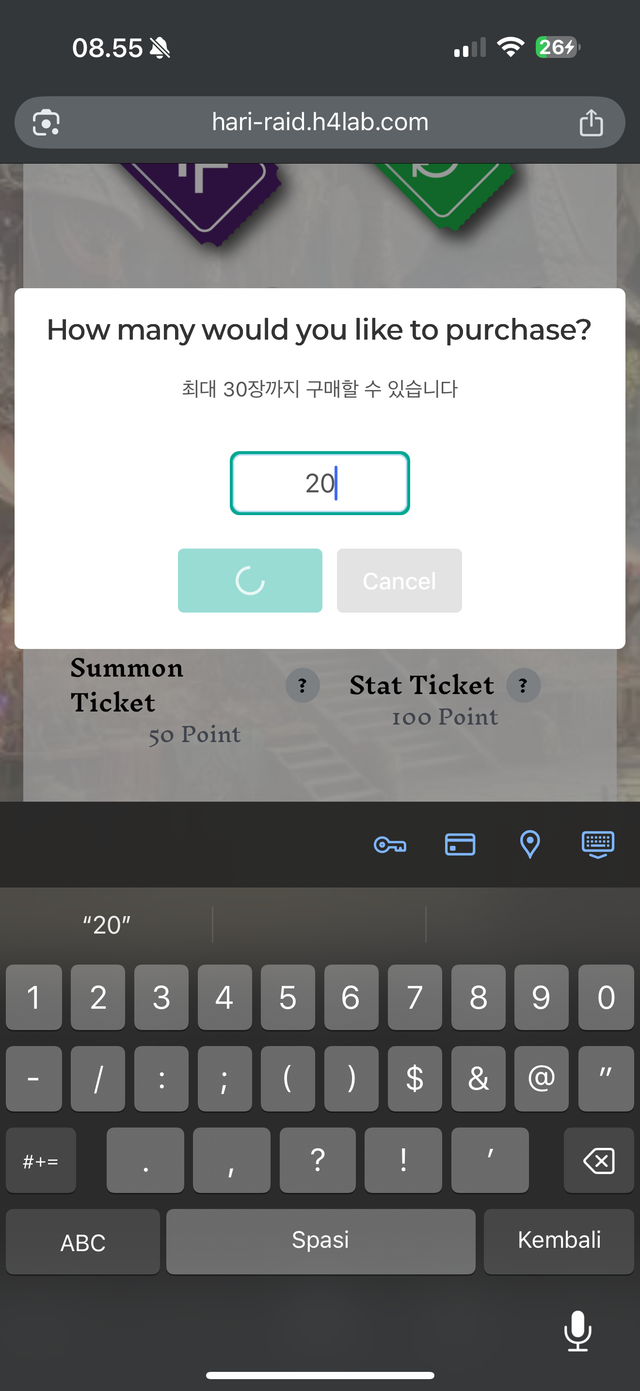640x1391 pixels.
Task: Open saved addresses location icon
Action: [530, 845]
